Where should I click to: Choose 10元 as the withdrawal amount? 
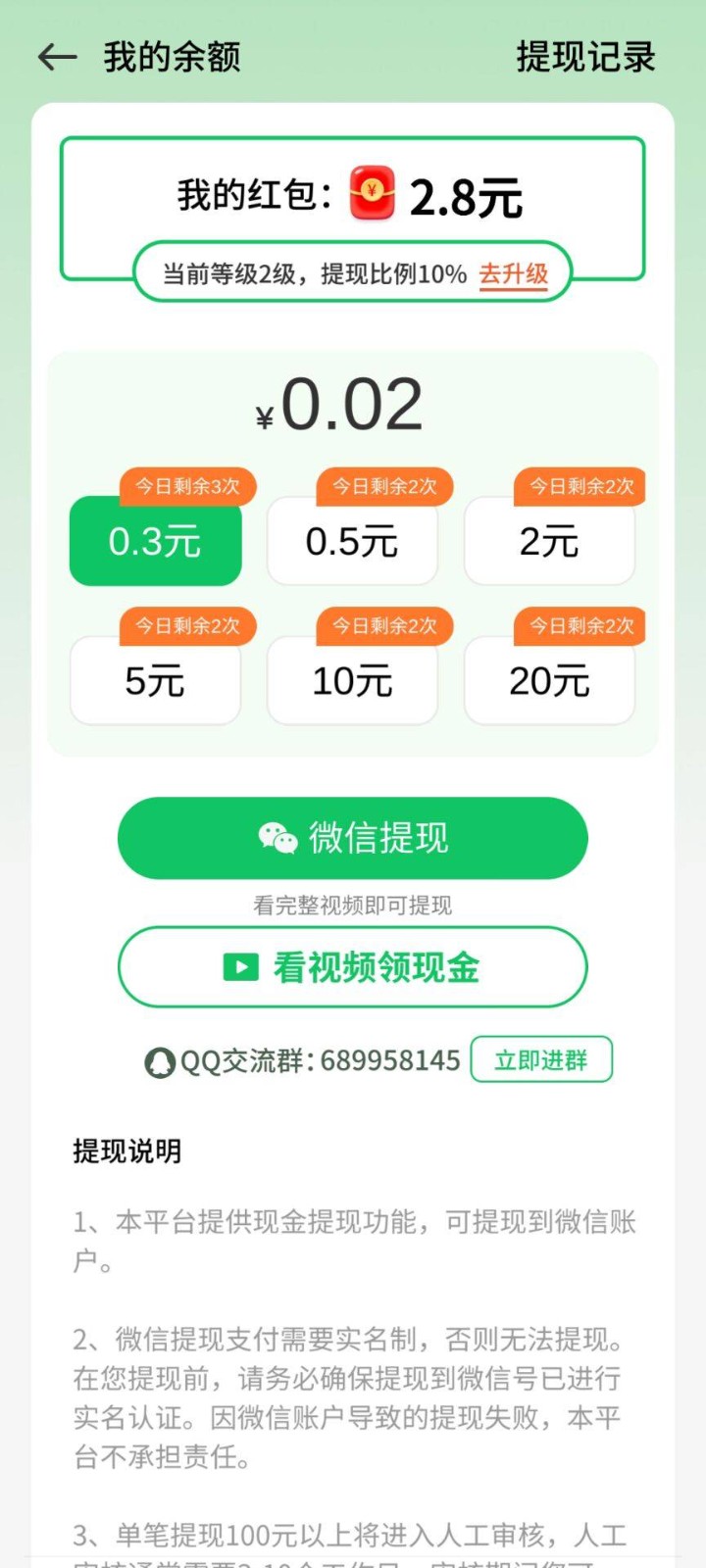352,681
